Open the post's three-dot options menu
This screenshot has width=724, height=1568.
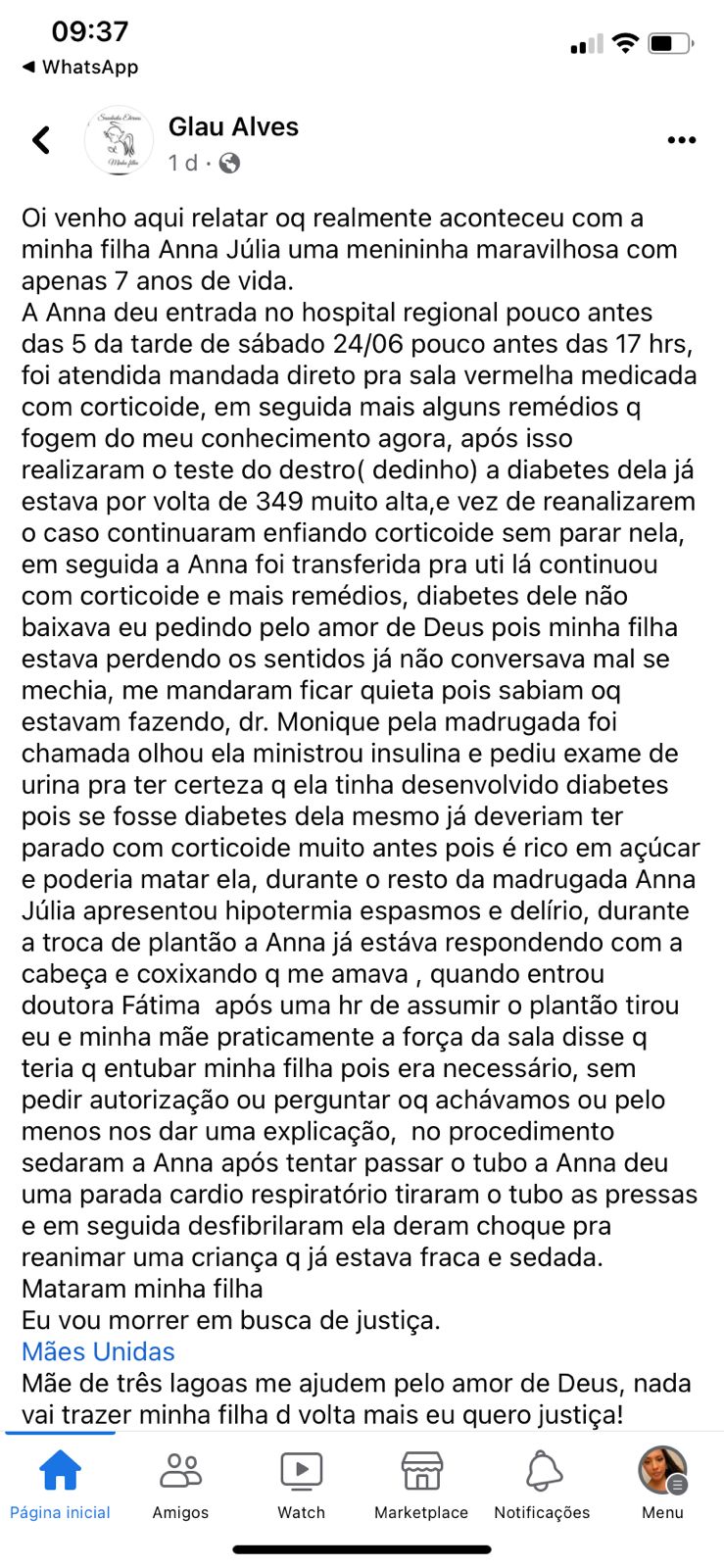[681, 140]
